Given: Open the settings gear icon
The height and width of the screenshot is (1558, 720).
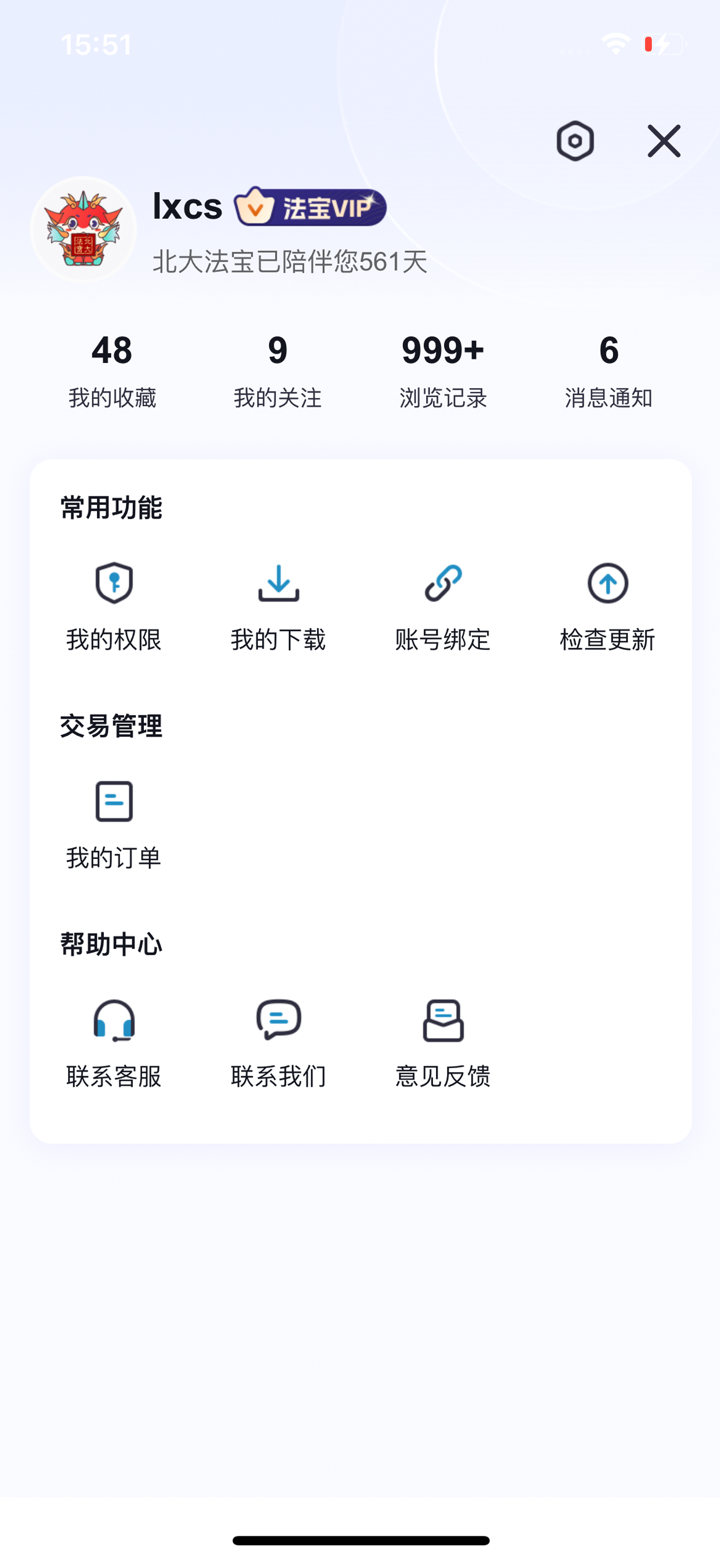Looking at the screenshot, I should (x=574, y=141).
